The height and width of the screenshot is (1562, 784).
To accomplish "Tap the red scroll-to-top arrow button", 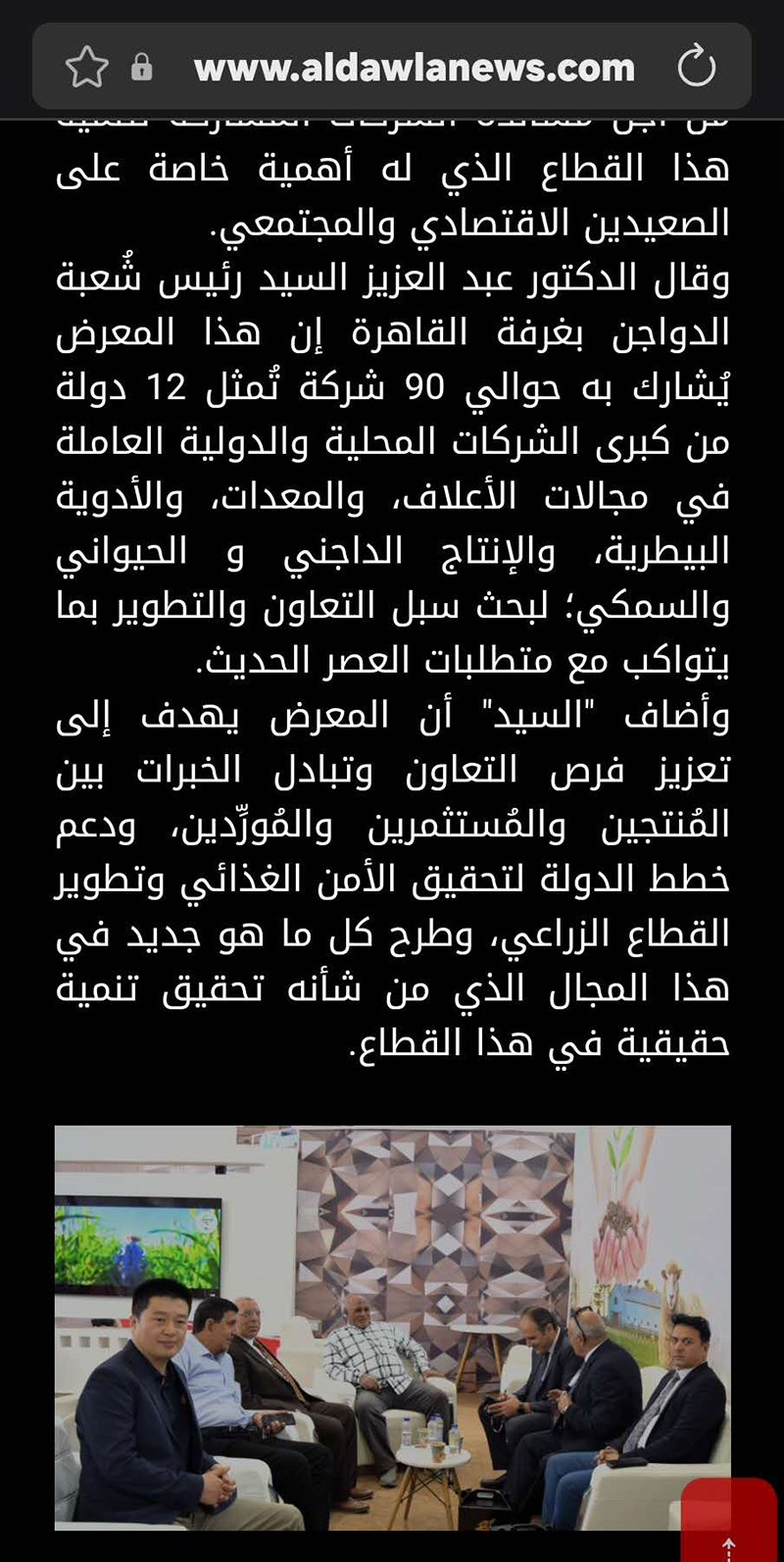I will 728,1530.
